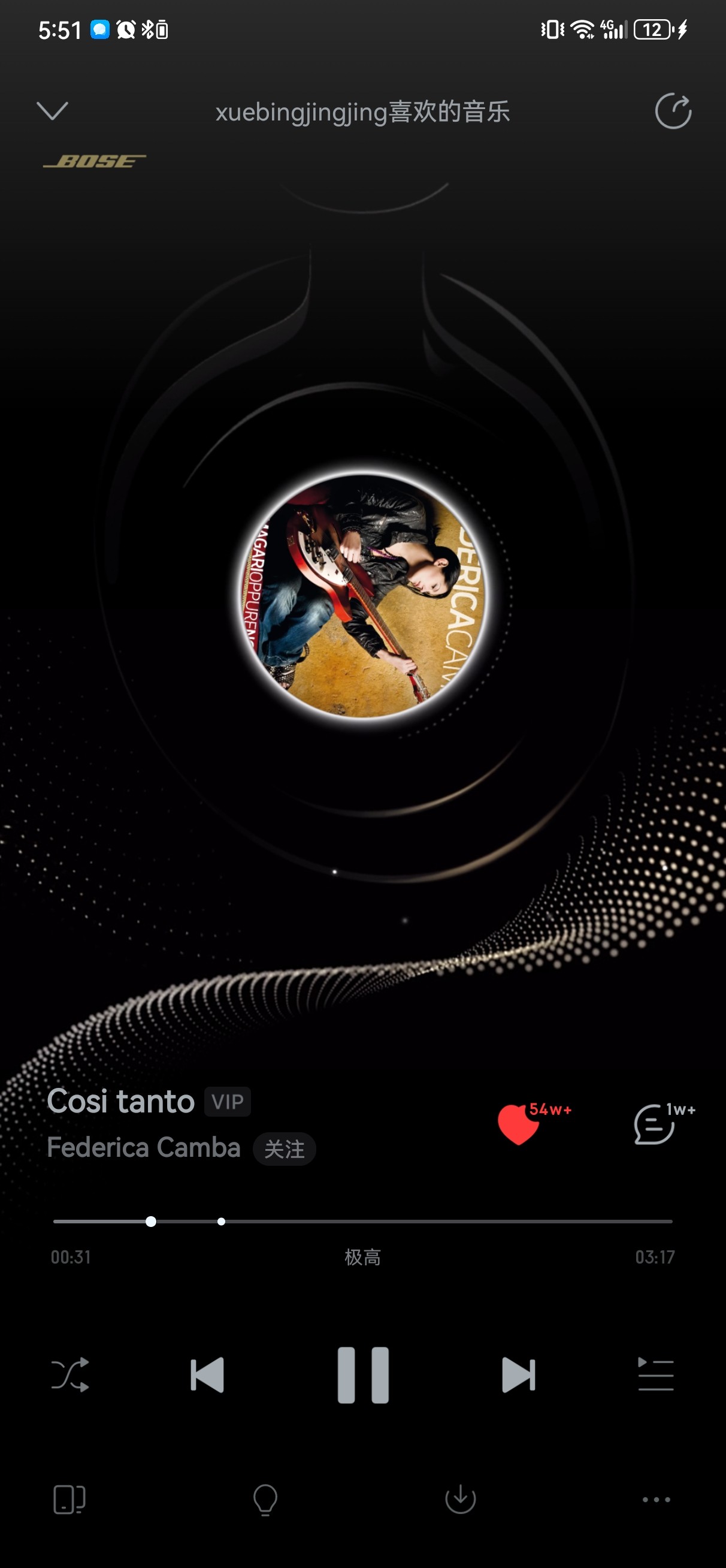Image resolution: width=726 pixels, height=1568 pixels.
Task: Open the song comments
Action: click(x=654, y=1125)
